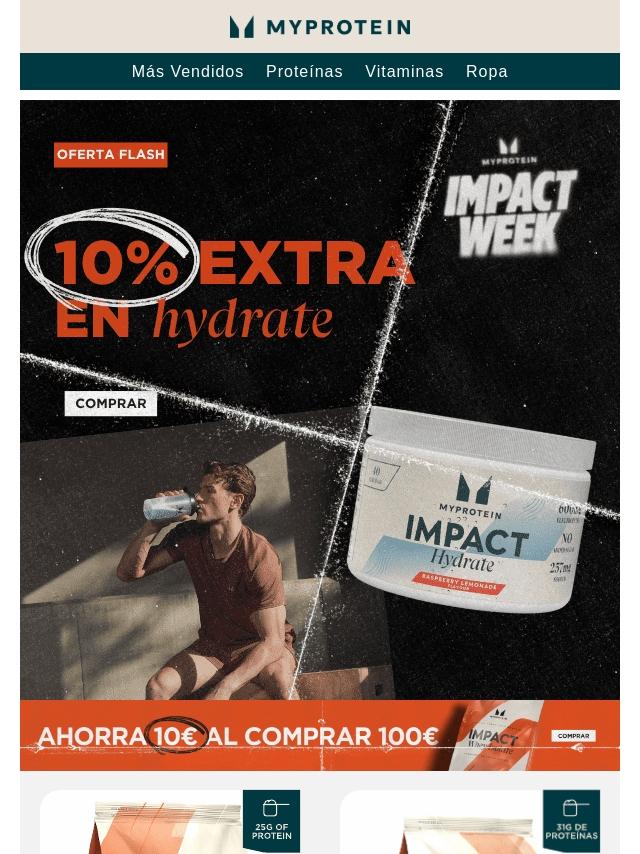640x854 pixels.
Task: Open the Vitaminas category
Action: [x=404, y=72]
